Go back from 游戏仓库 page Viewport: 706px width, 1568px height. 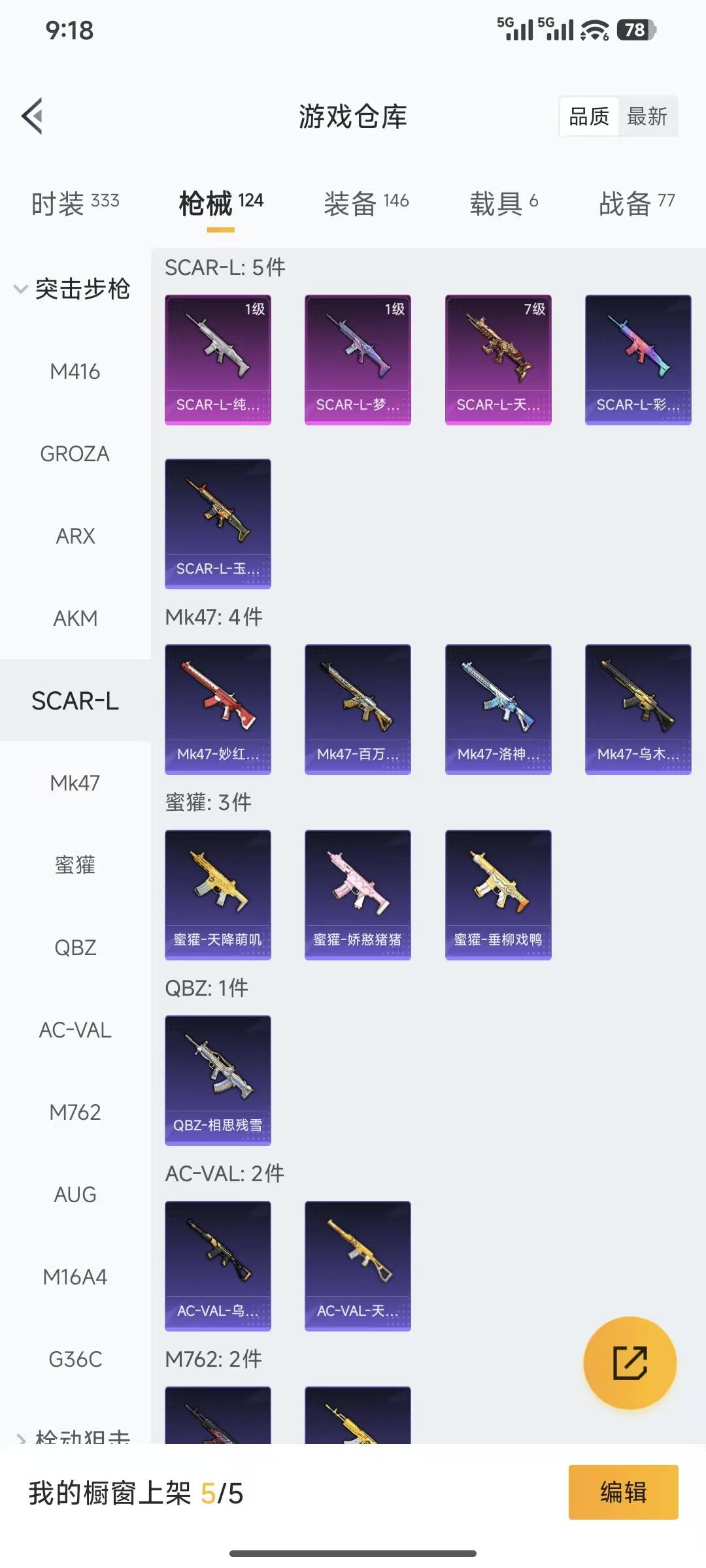[x=33, y=116]
